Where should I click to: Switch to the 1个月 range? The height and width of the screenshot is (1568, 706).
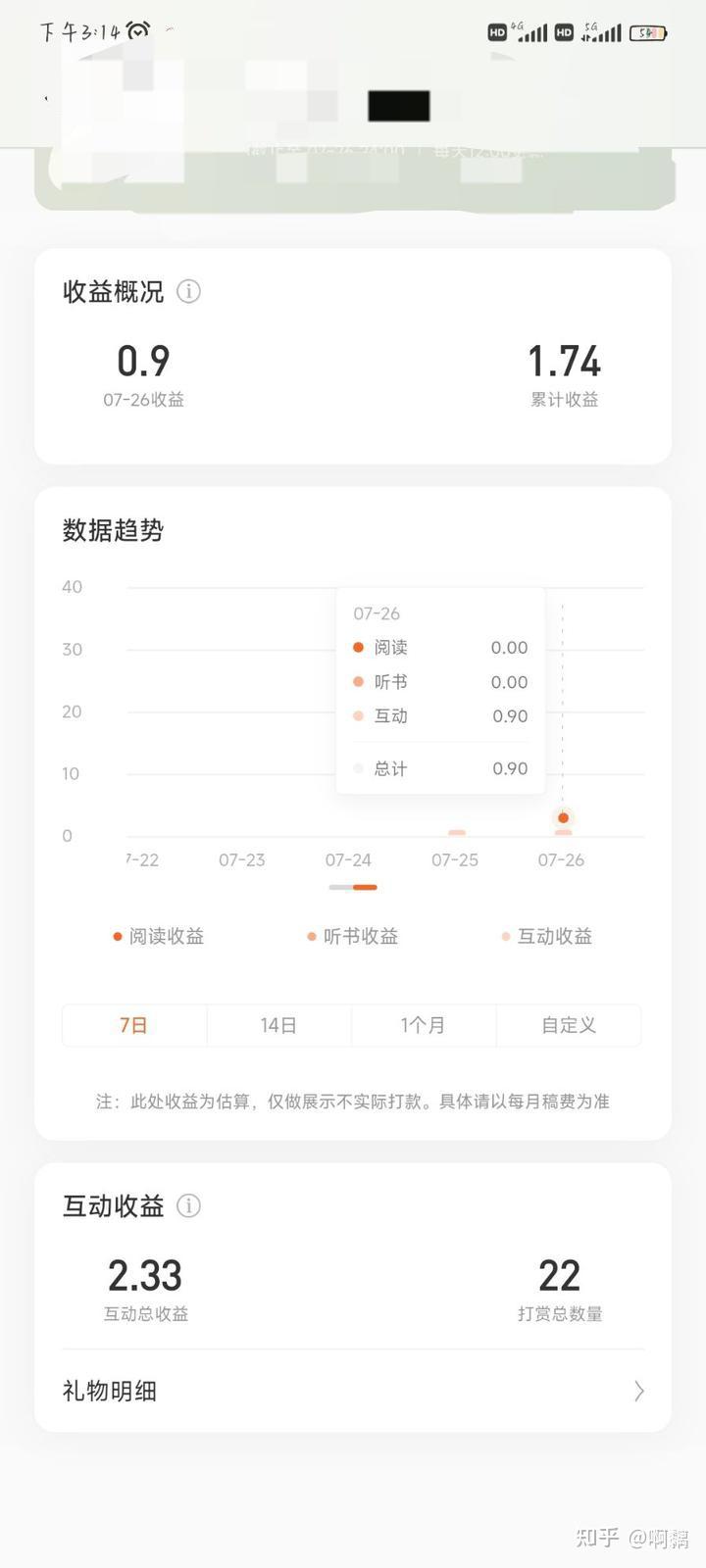pyautogui.click(x=423, y=1025)
